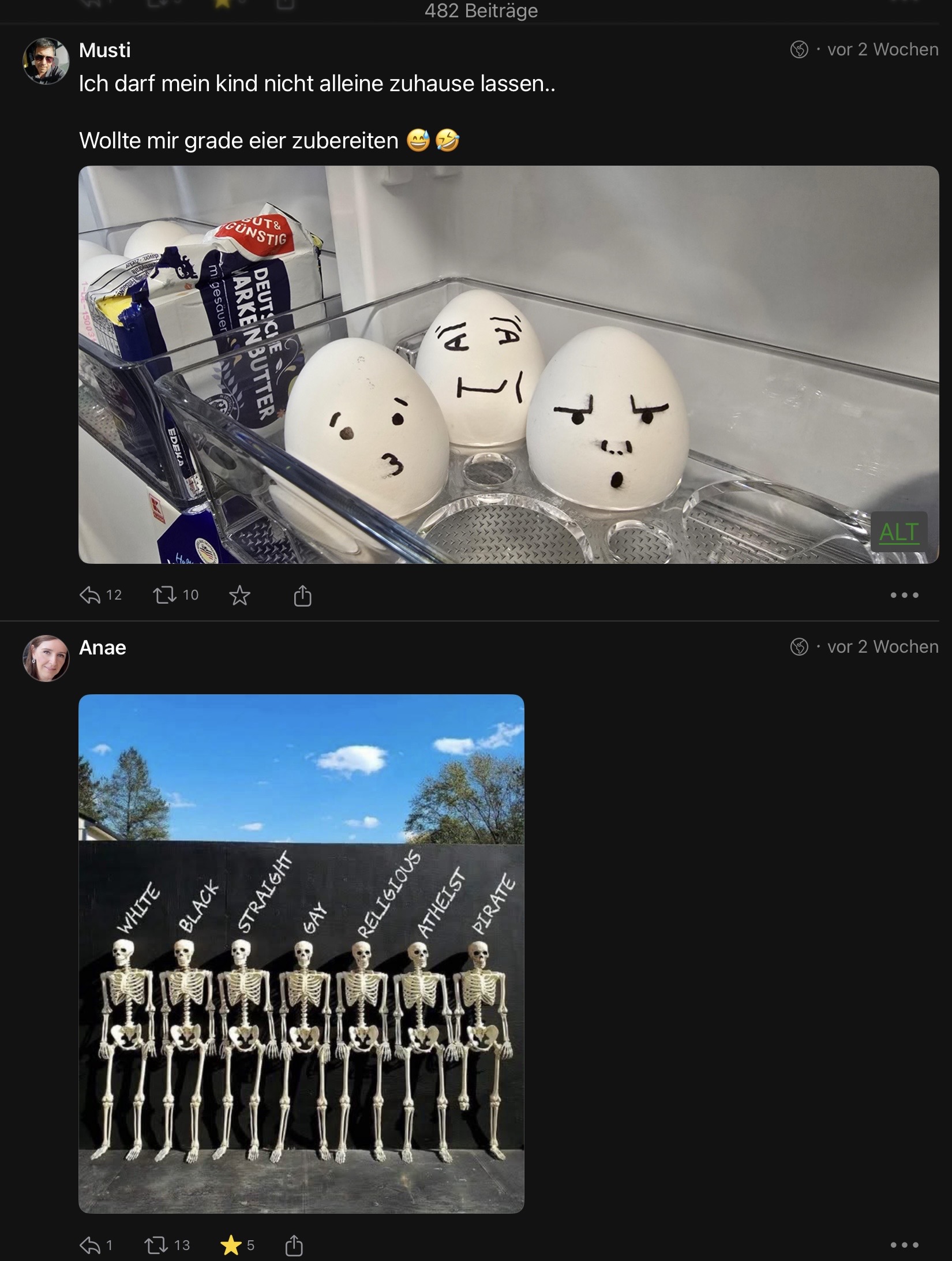
Task: Open Anae's profile picture
Action: pos(46,658)
